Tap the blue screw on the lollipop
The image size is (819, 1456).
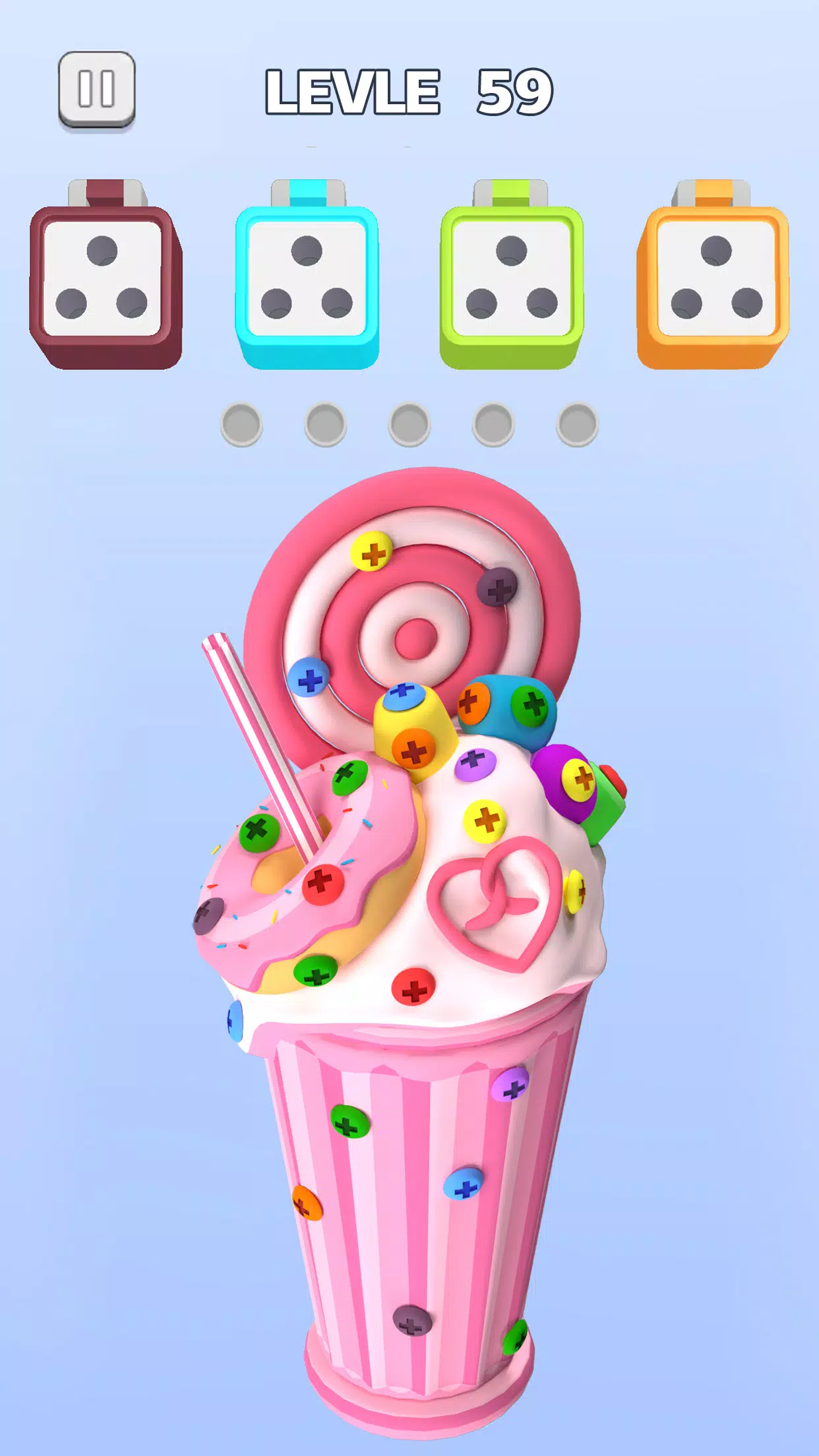(x=309, y=678)
